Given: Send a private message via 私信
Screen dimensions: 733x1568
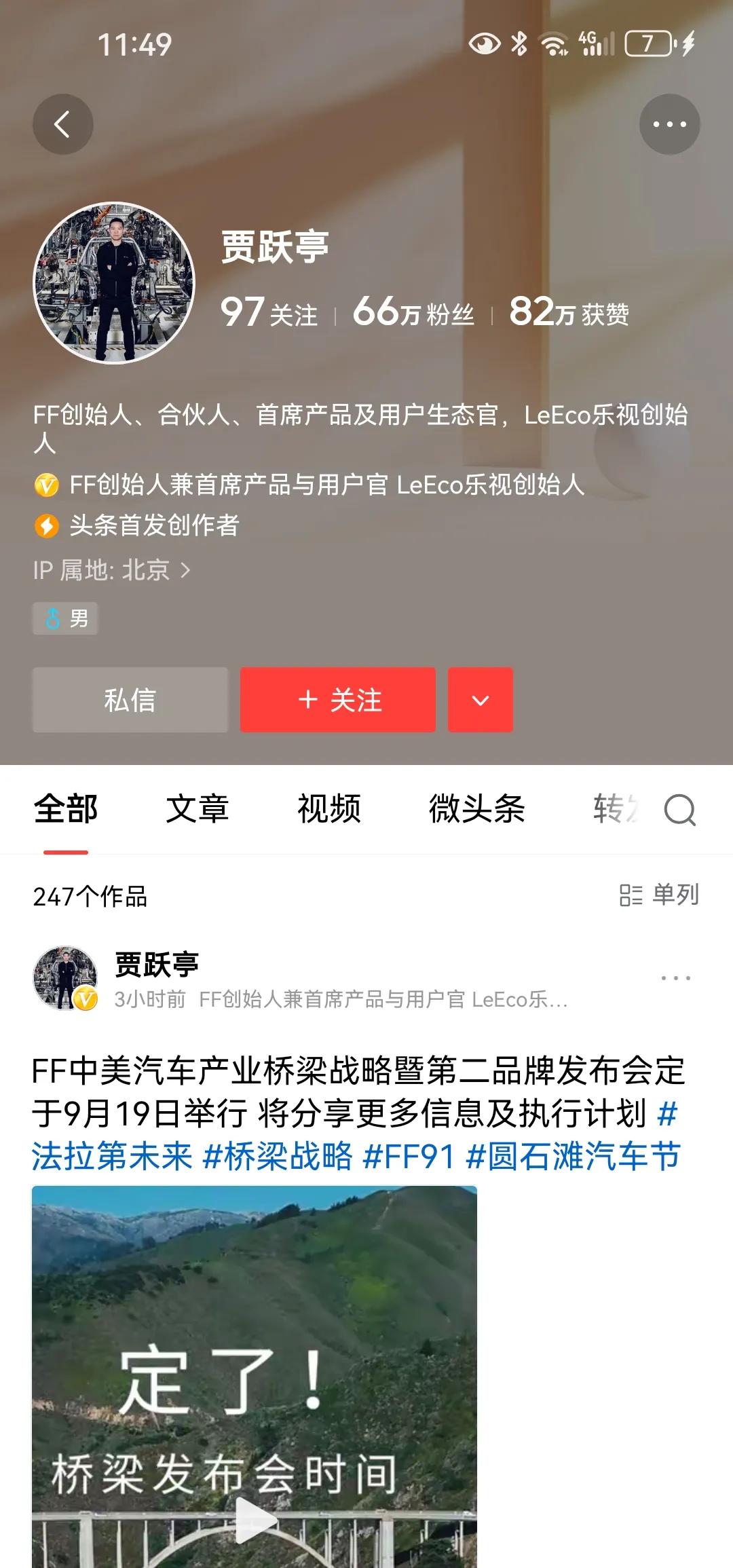Looking at the screenshot, I should (x=130, y=700).
